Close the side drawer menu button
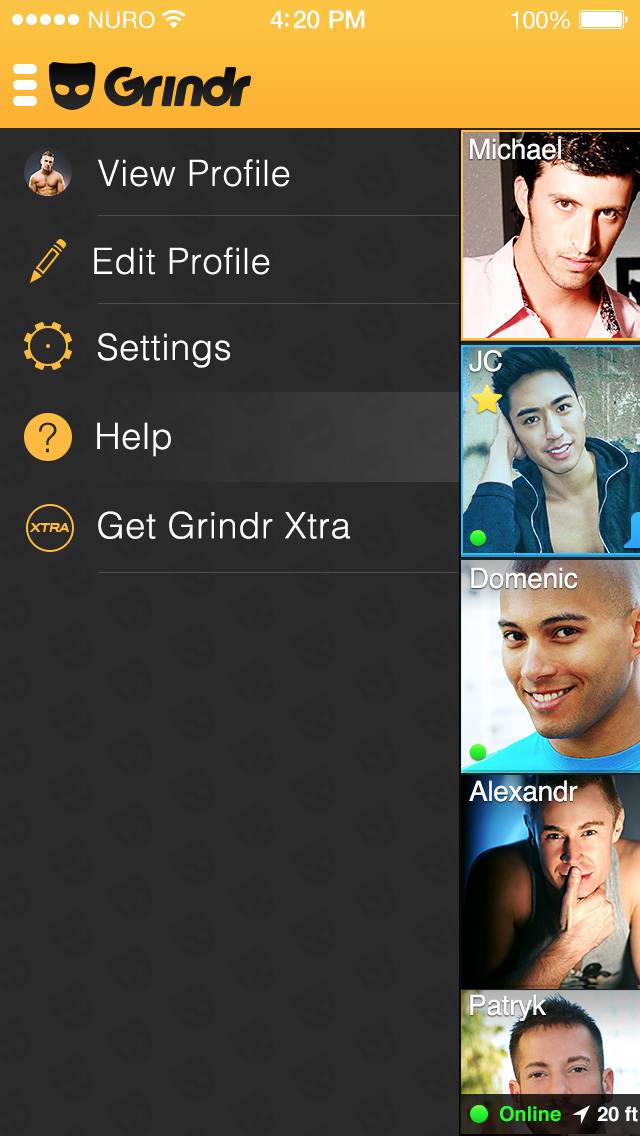640x1136 pixels. (x=25, y=86)
